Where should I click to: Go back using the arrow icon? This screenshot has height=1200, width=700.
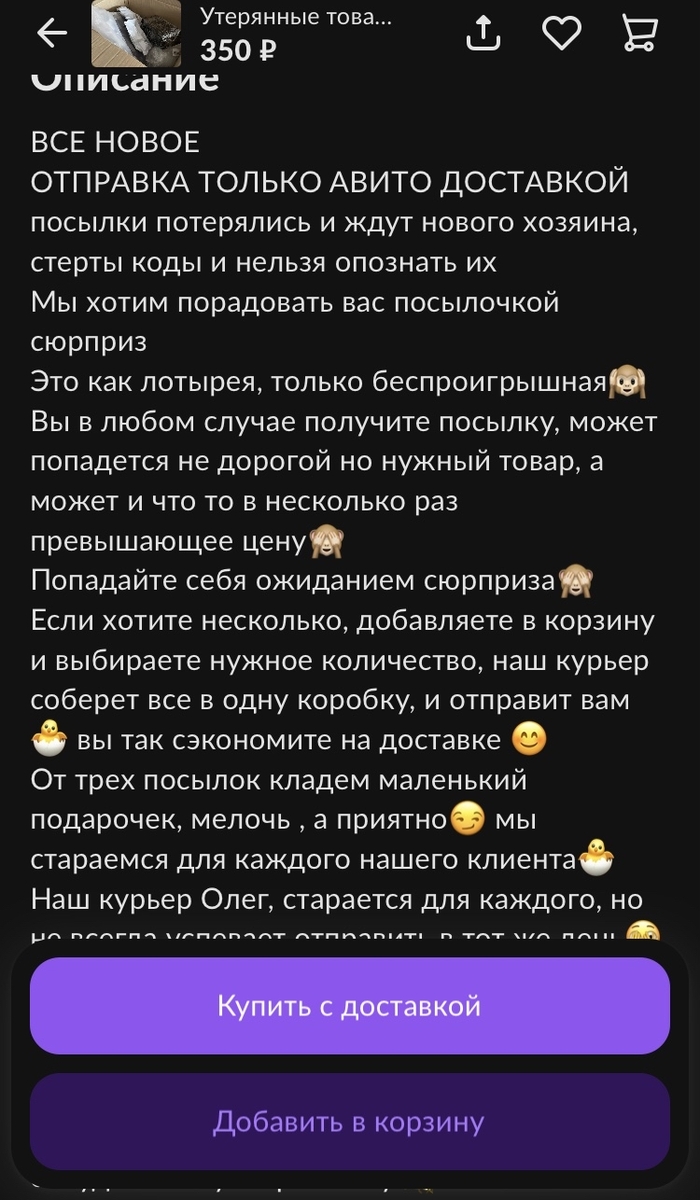click(51, 33)
